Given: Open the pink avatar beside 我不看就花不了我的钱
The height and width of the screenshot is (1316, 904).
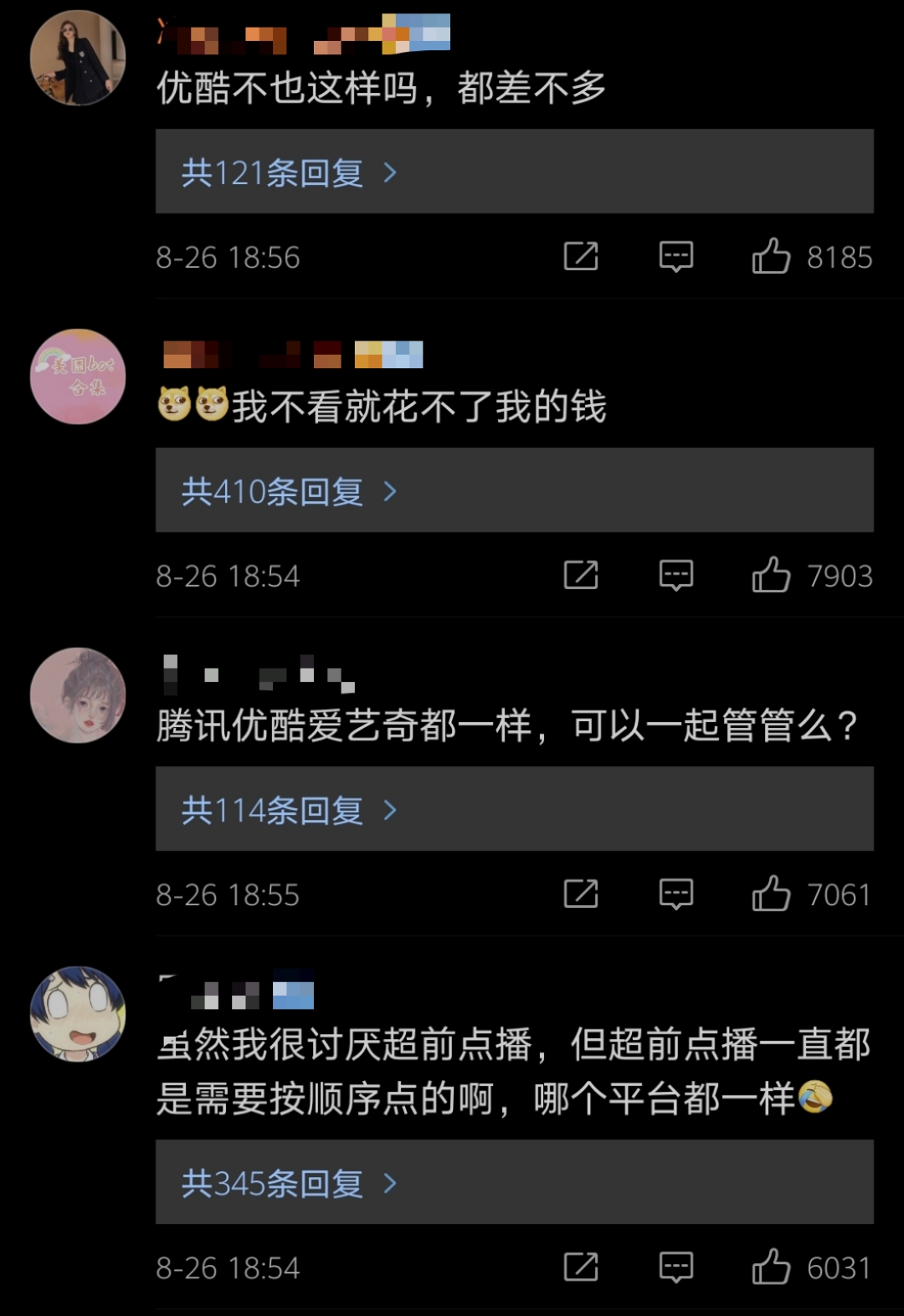Looking at the screenshot, I should click(x=78, y=376).
